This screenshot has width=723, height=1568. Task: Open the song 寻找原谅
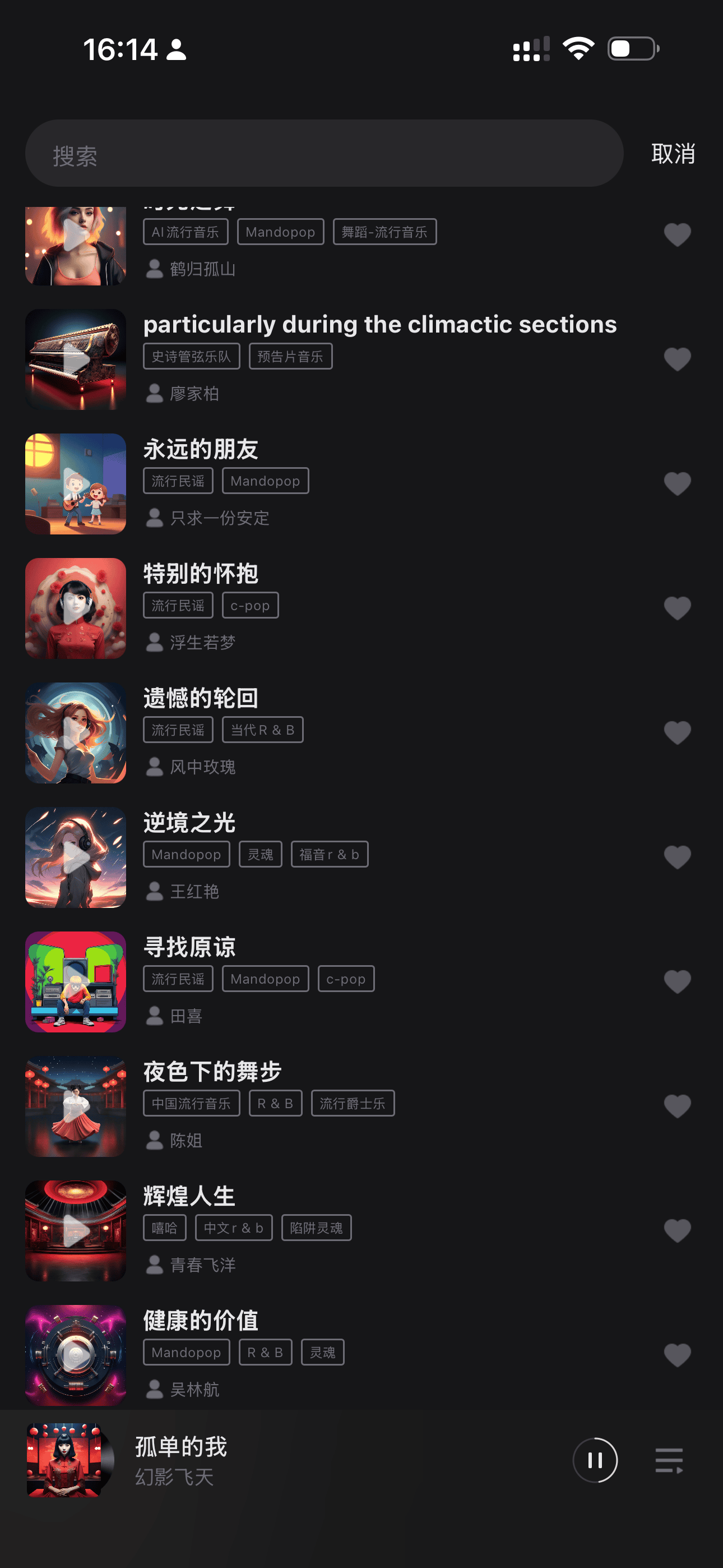(x=189, y=947)
